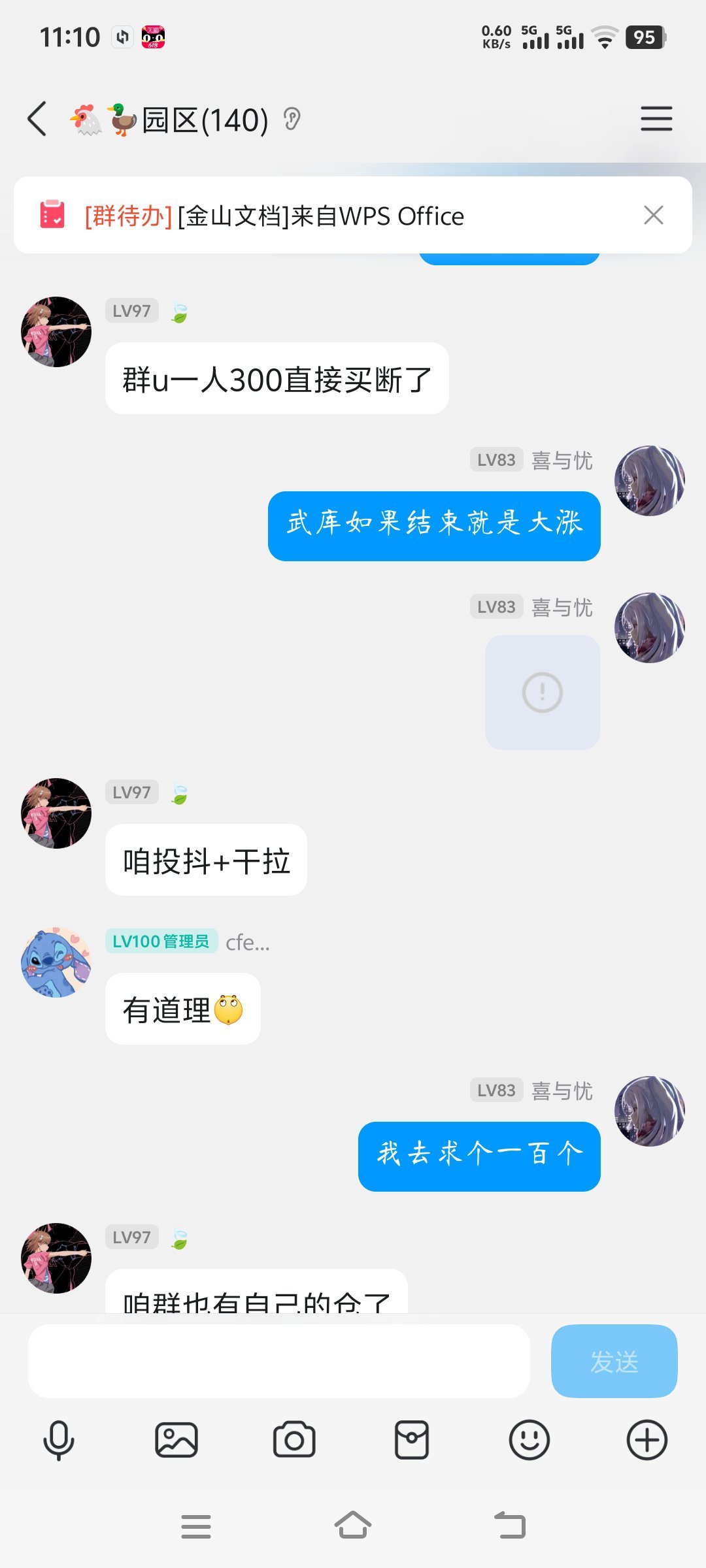View the profile of admin cfe...
Image resolution: width=706 pixels, height=1568 pixels.
click(x=56, y=962)
